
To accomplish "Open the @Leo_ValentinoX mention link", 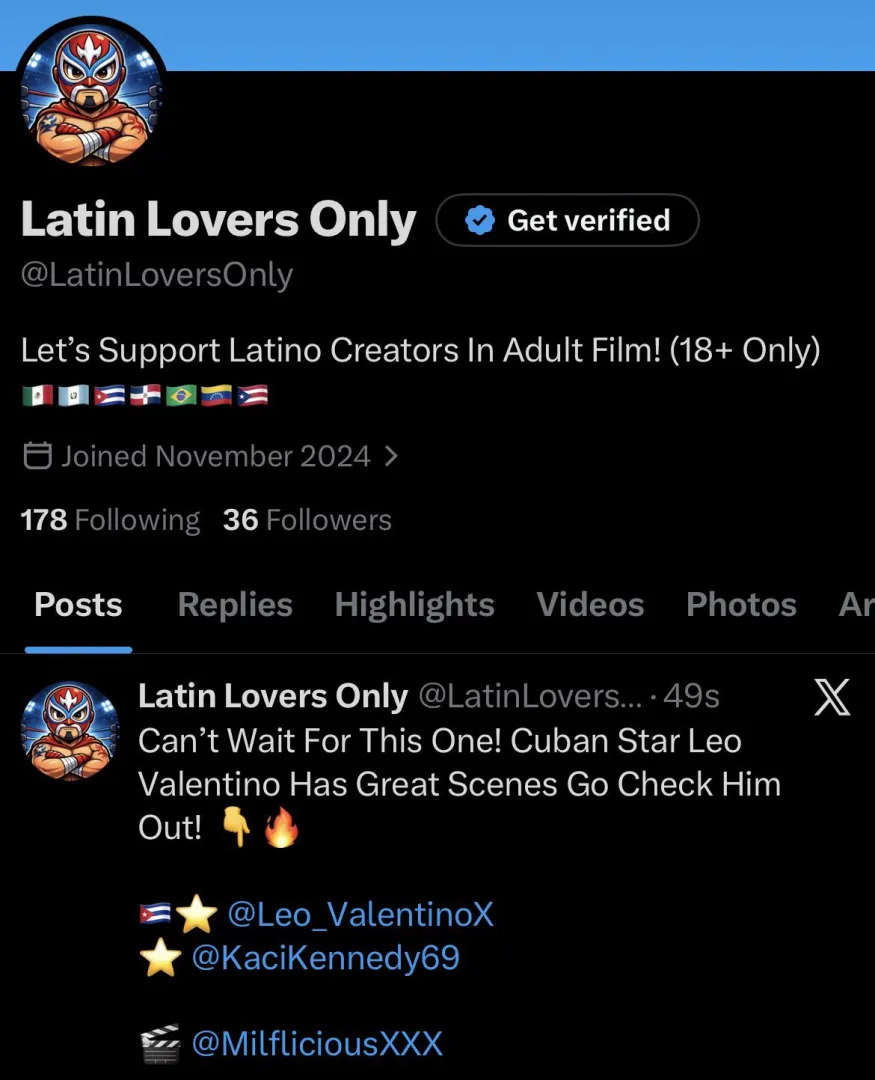I will coord(362,914).
